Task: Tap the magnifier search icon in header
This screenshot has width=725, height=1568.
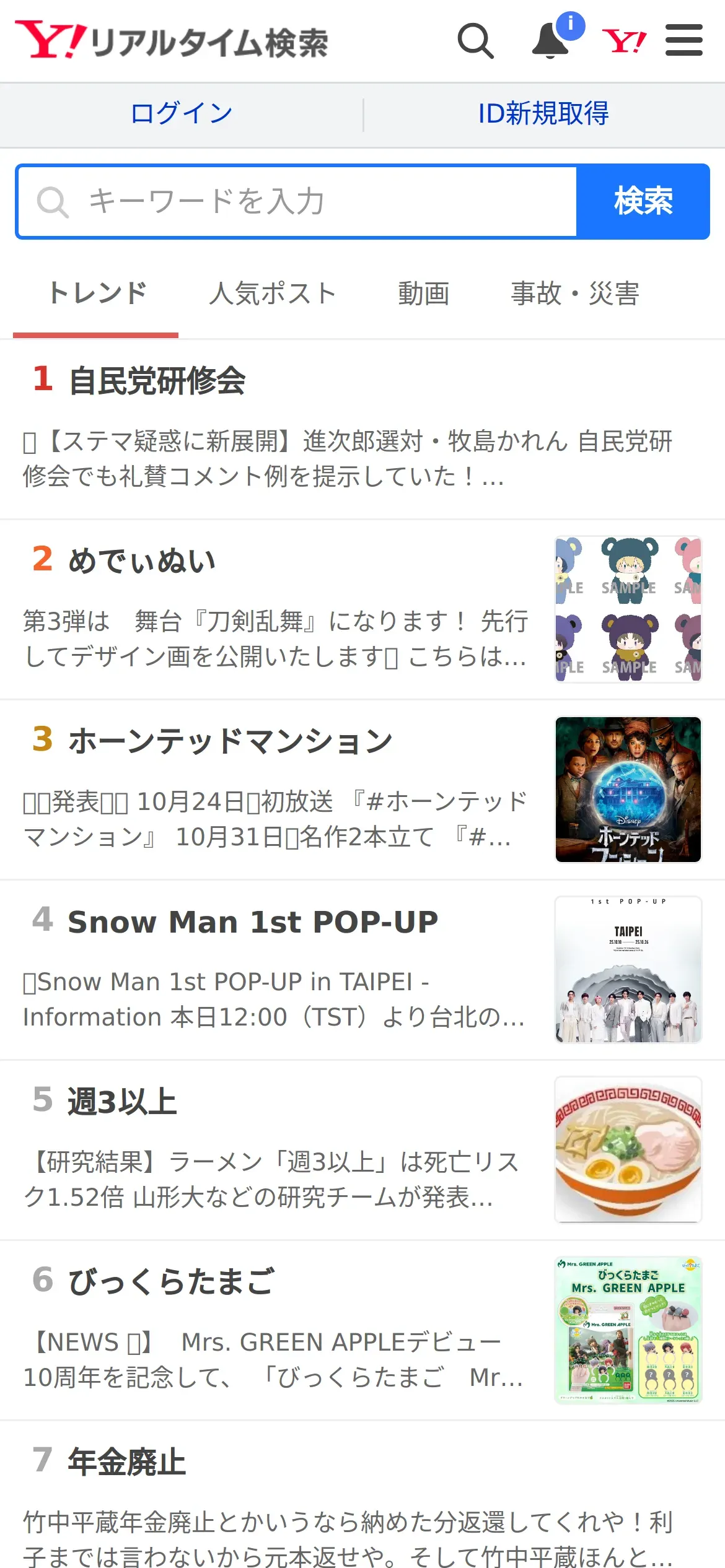Action: 475,41
